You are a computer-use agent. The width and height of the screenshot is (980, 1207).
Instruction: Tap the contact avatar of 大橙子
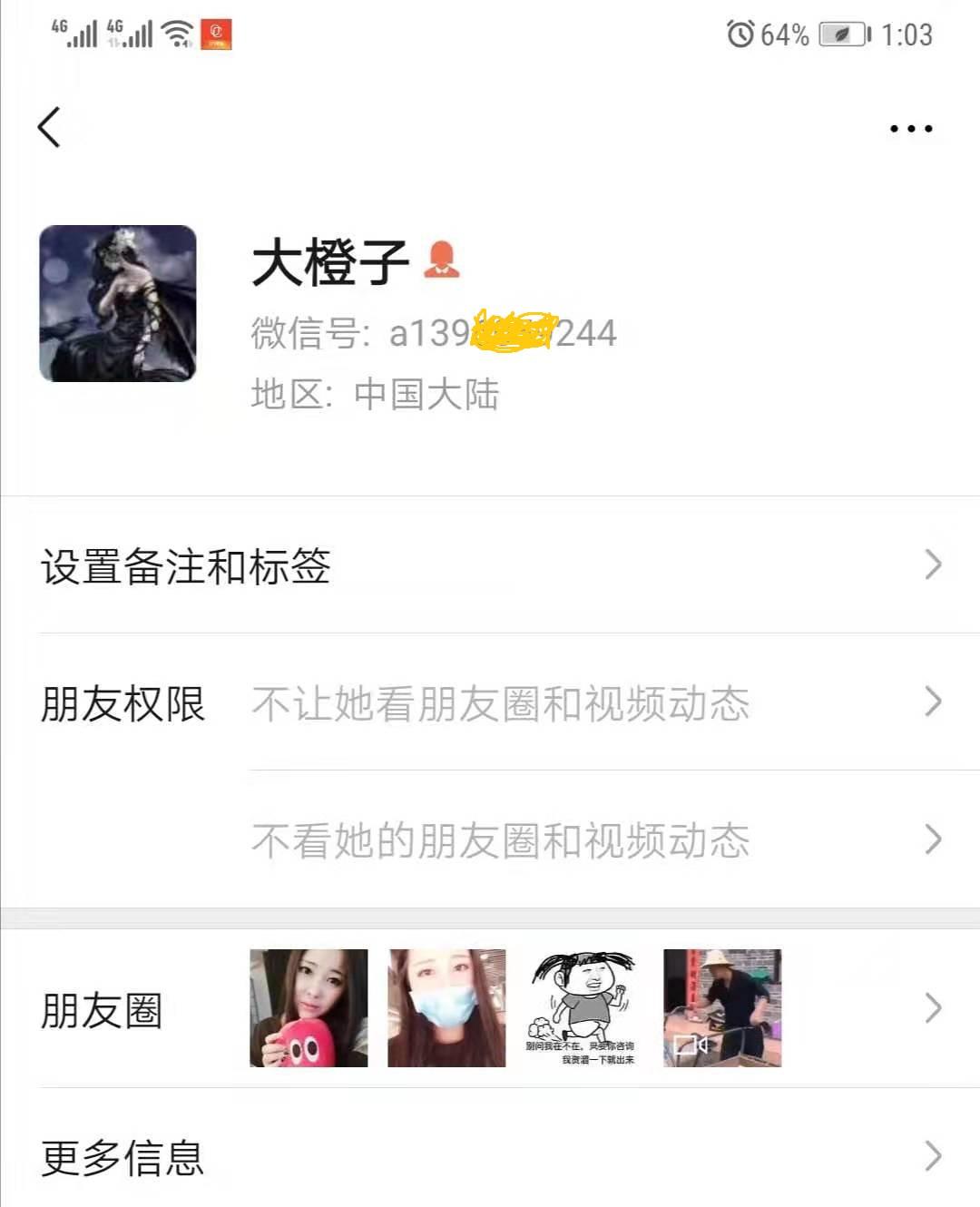coord(118,302)
